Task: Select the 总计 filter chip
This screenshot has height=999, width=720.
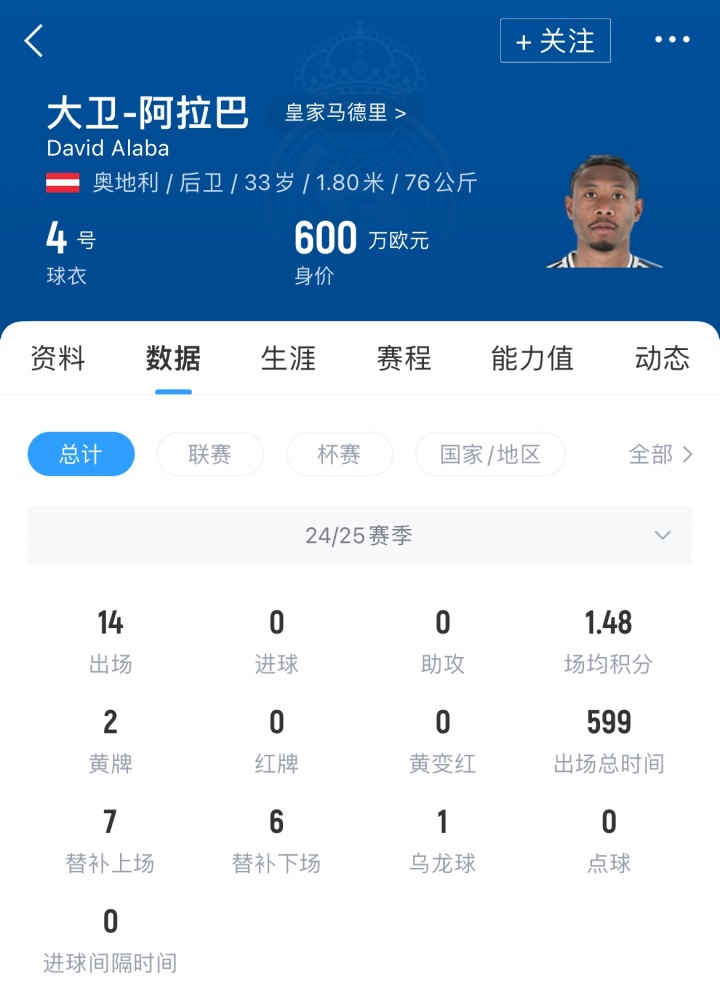Action: pyautogui.click(x=81, y=454)
